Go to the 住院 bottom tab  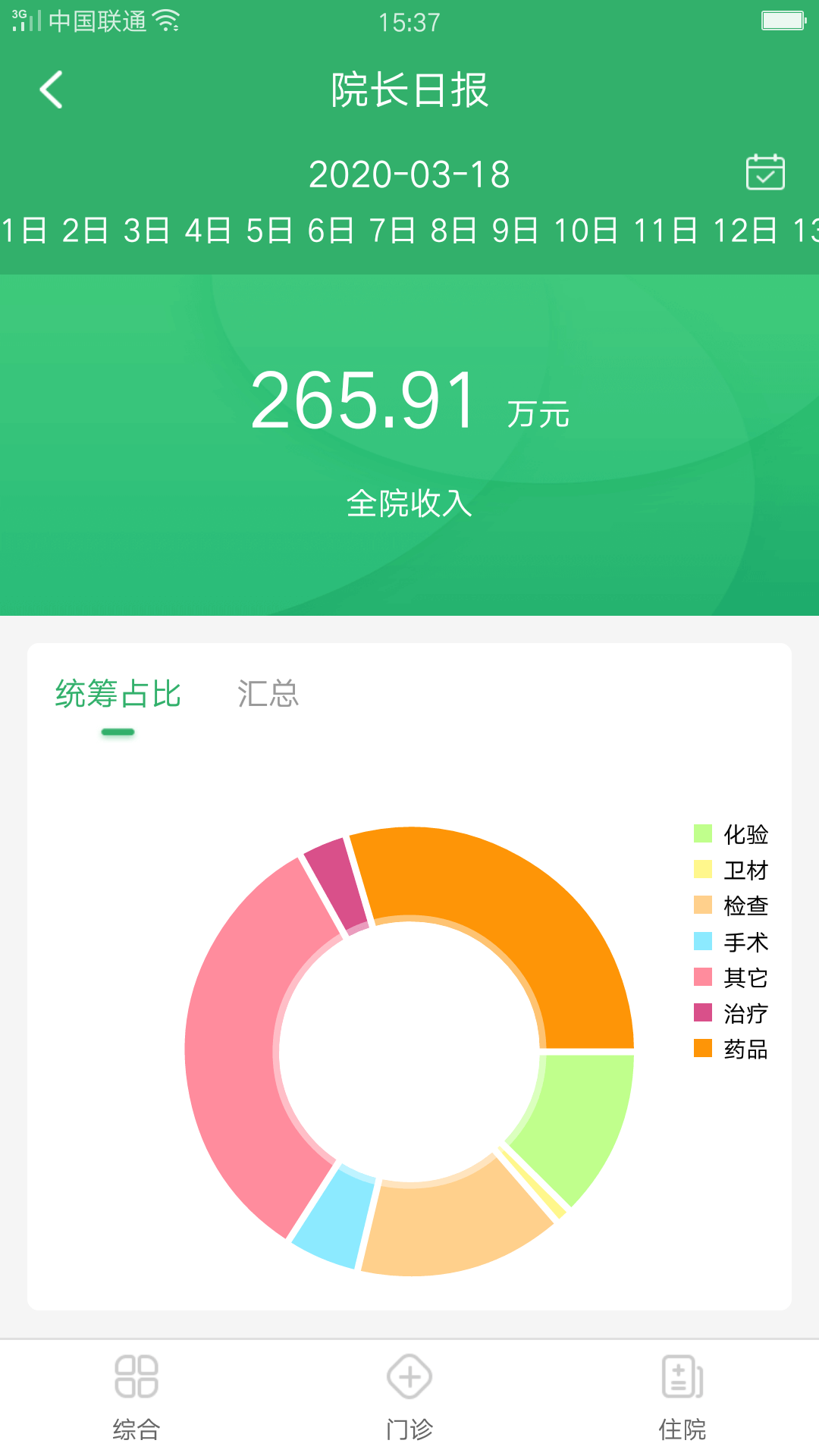click(682, 1398)
